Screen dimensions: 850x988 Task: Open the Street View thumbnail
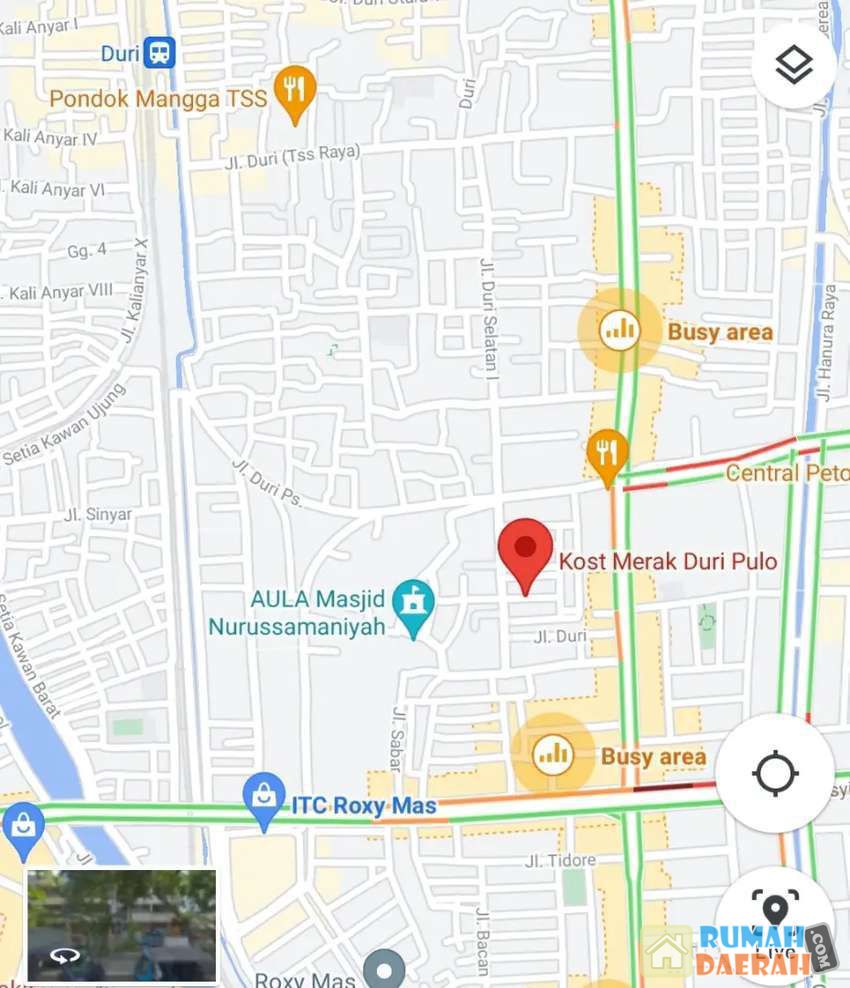[121, 925]
